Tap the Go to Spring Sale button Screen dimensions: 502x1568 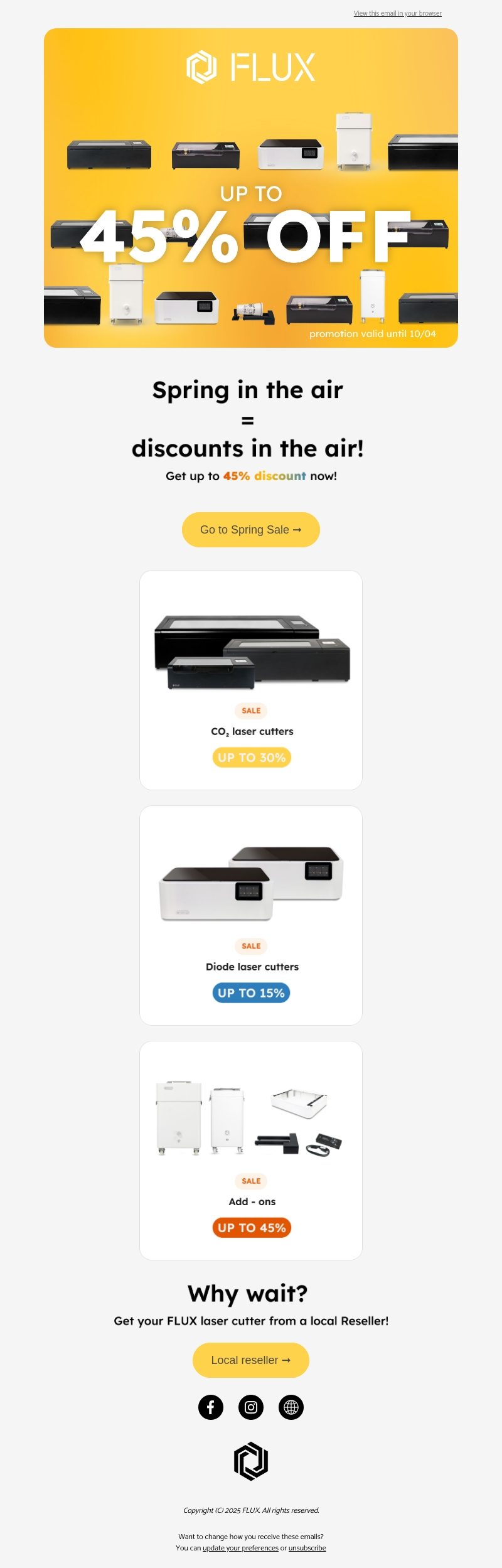coord(251,530)
